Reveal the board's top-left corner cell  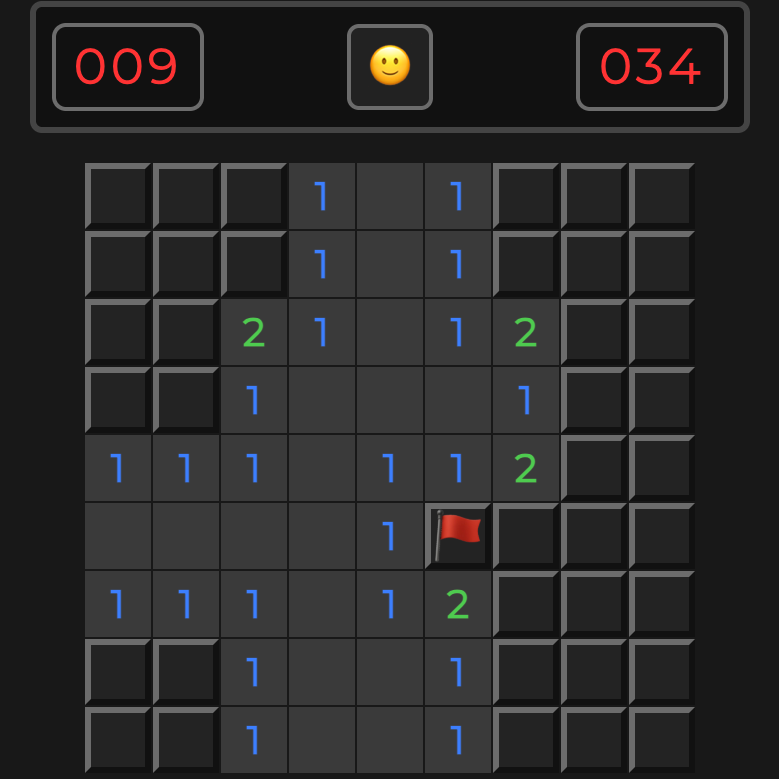[118, 196]
